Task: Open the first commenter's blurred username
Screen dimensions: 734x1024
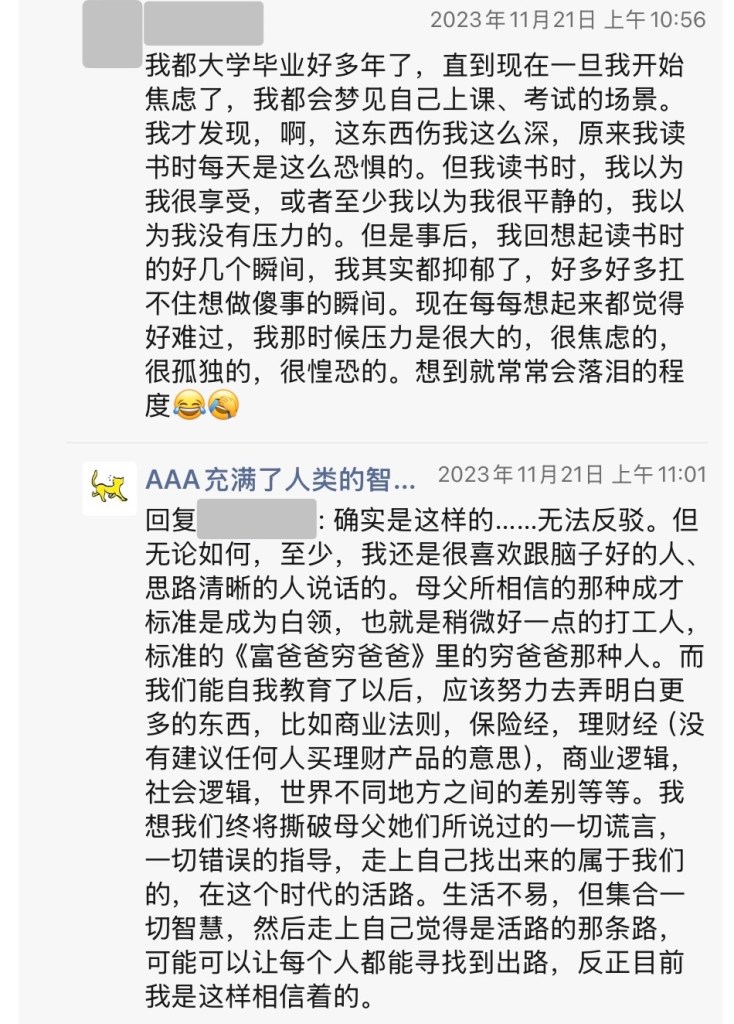Action: pos(203,22)
